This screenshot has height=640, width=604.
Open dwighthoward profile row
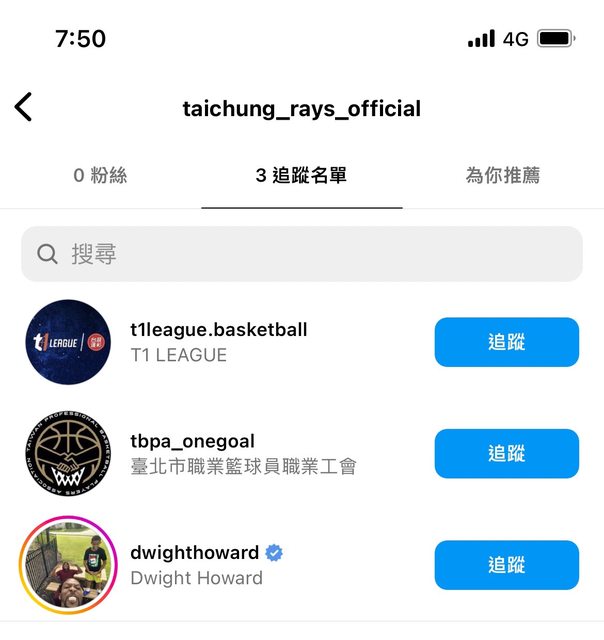click(x=196, y=564)
